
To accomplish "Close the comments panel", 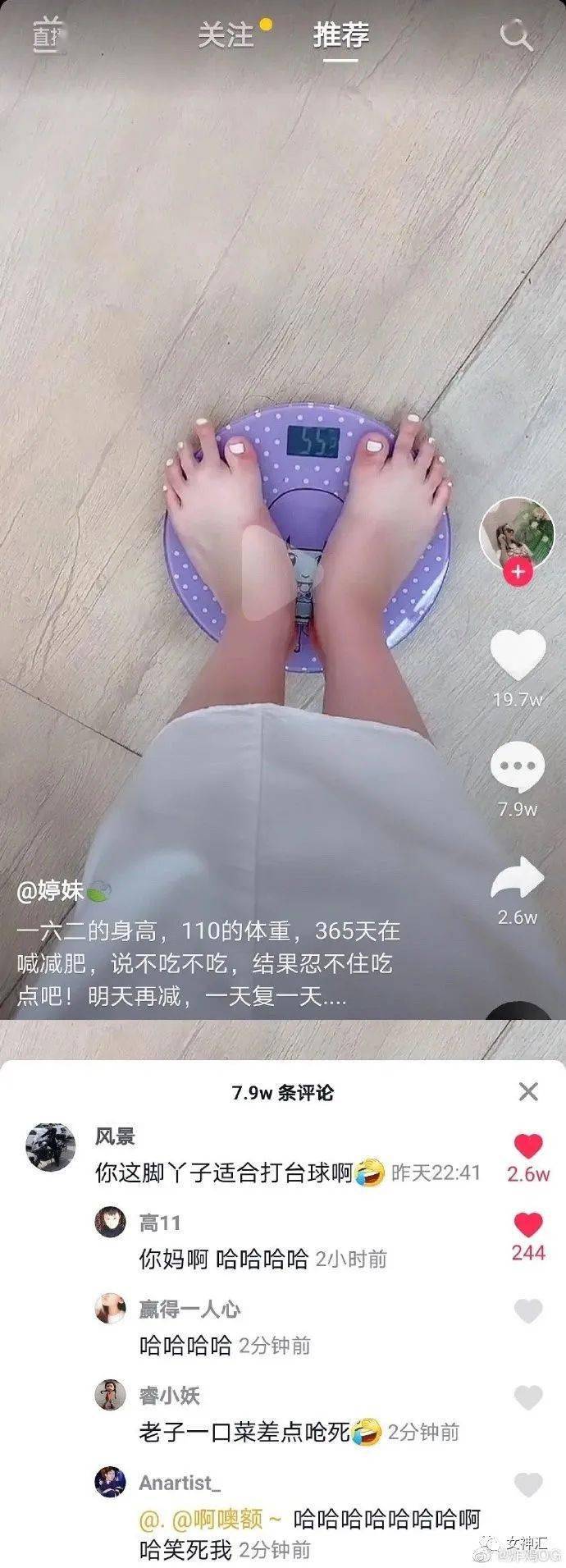I will click(x=528, y=1091).
